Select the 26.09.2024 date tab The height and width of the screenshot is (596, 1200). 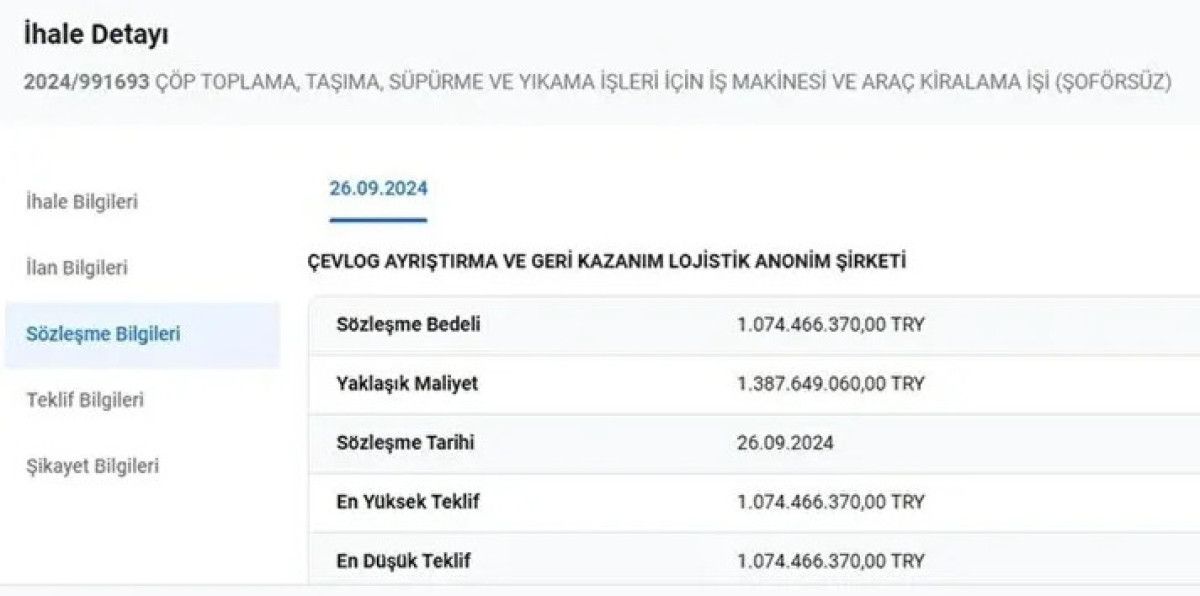(x=379, y=189)
